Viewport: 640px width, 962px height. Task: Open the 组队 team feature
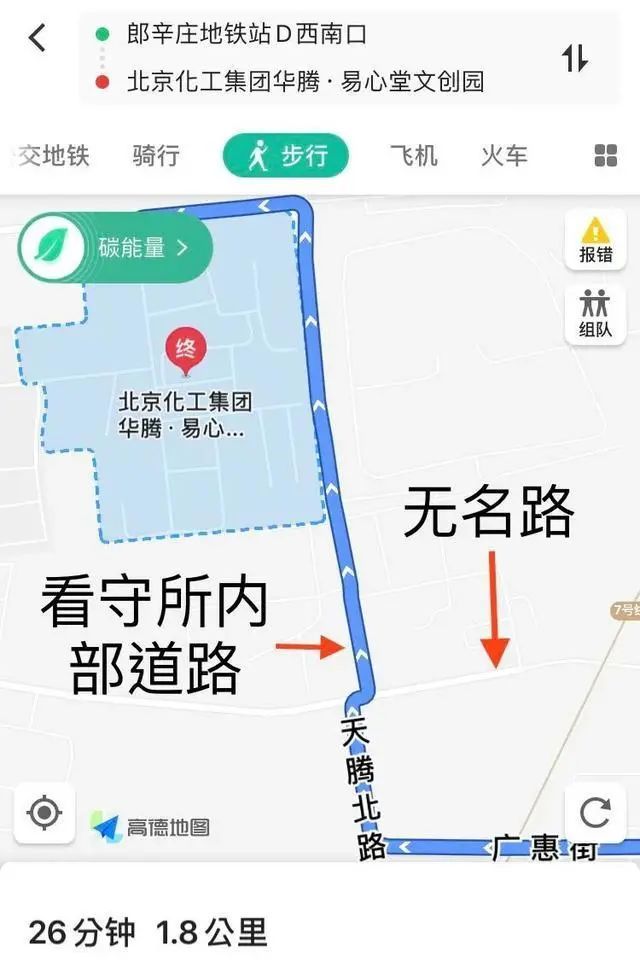click(x=595, y=314)
